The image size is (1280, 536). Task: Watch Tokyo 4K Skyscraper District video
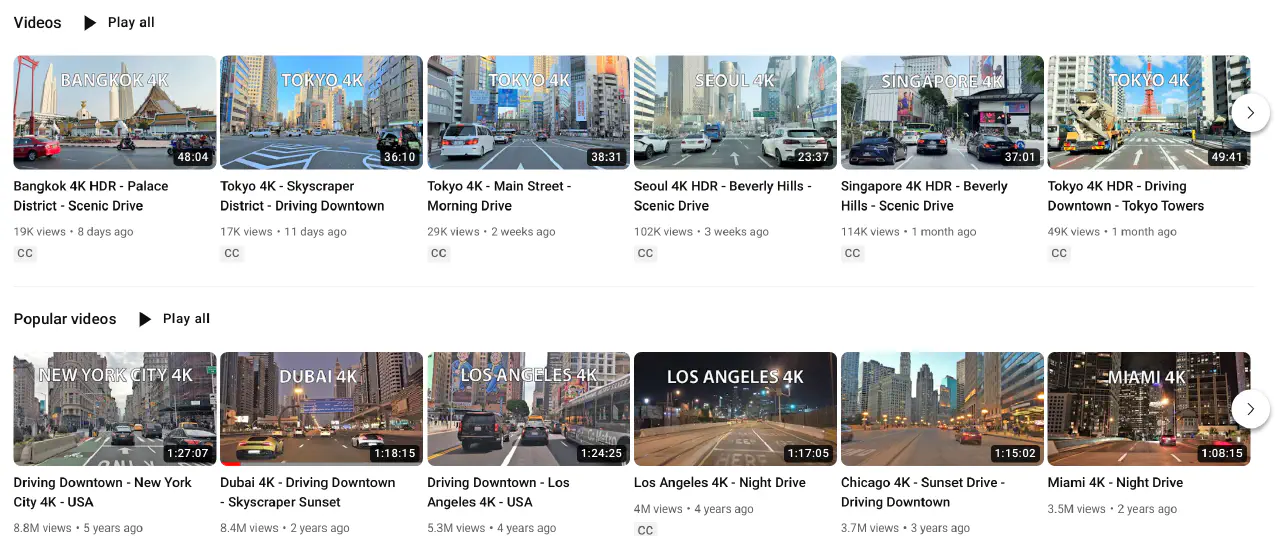coord(321,112)
